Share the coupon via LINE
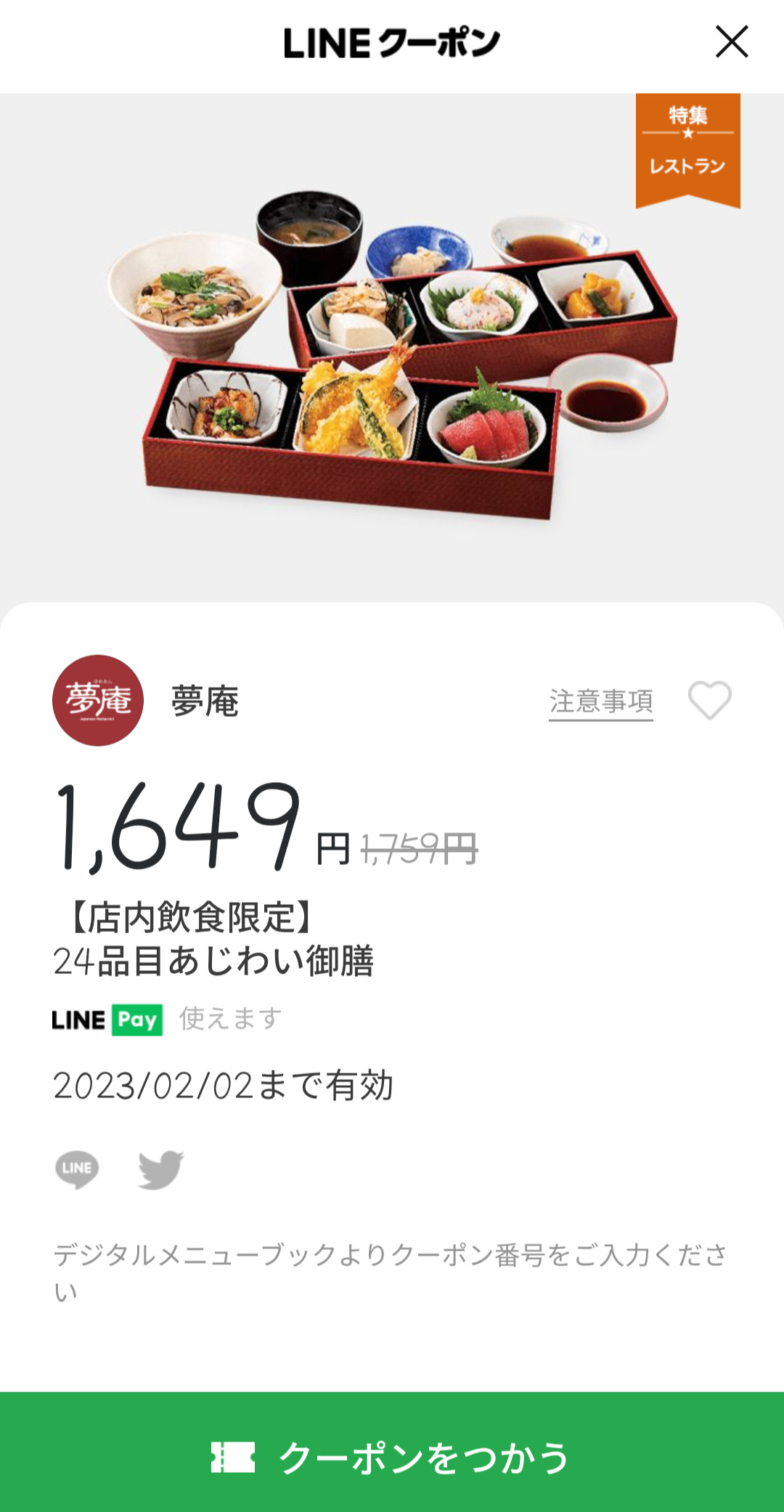Viewport: 784px width, 1512px height. [77, 1168]
